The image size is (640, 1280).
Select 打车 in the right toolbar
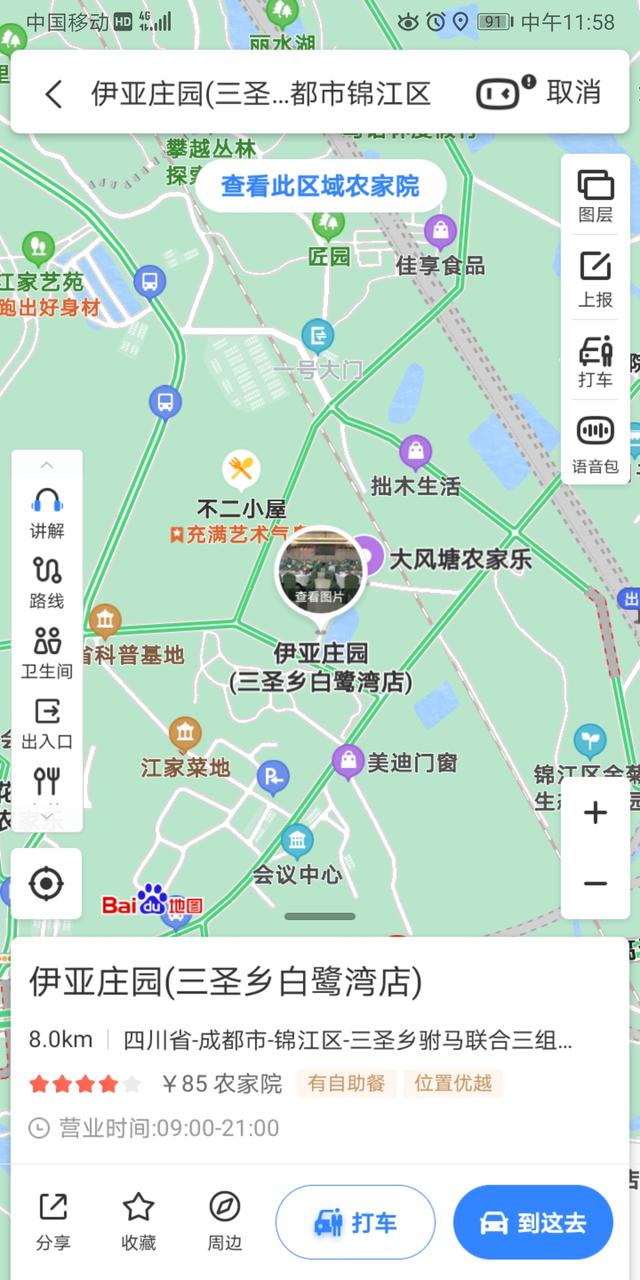click(595, 362)
